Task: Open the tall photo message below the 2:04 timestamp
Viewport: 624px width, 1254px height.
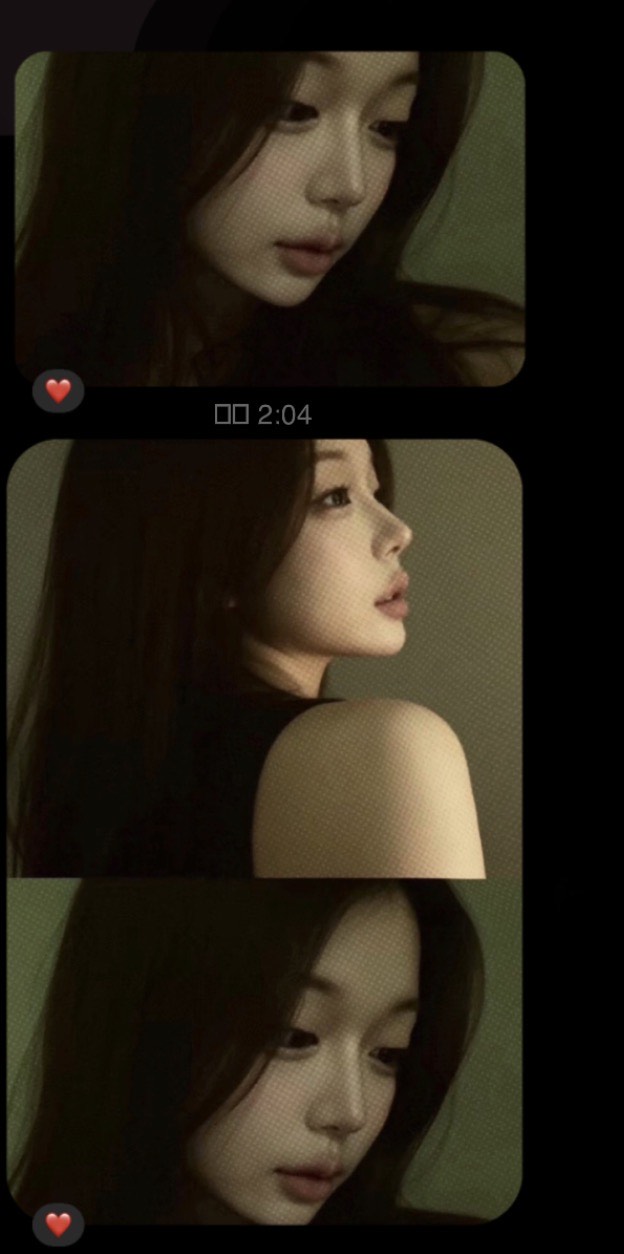Action: [x=265, y=658]
